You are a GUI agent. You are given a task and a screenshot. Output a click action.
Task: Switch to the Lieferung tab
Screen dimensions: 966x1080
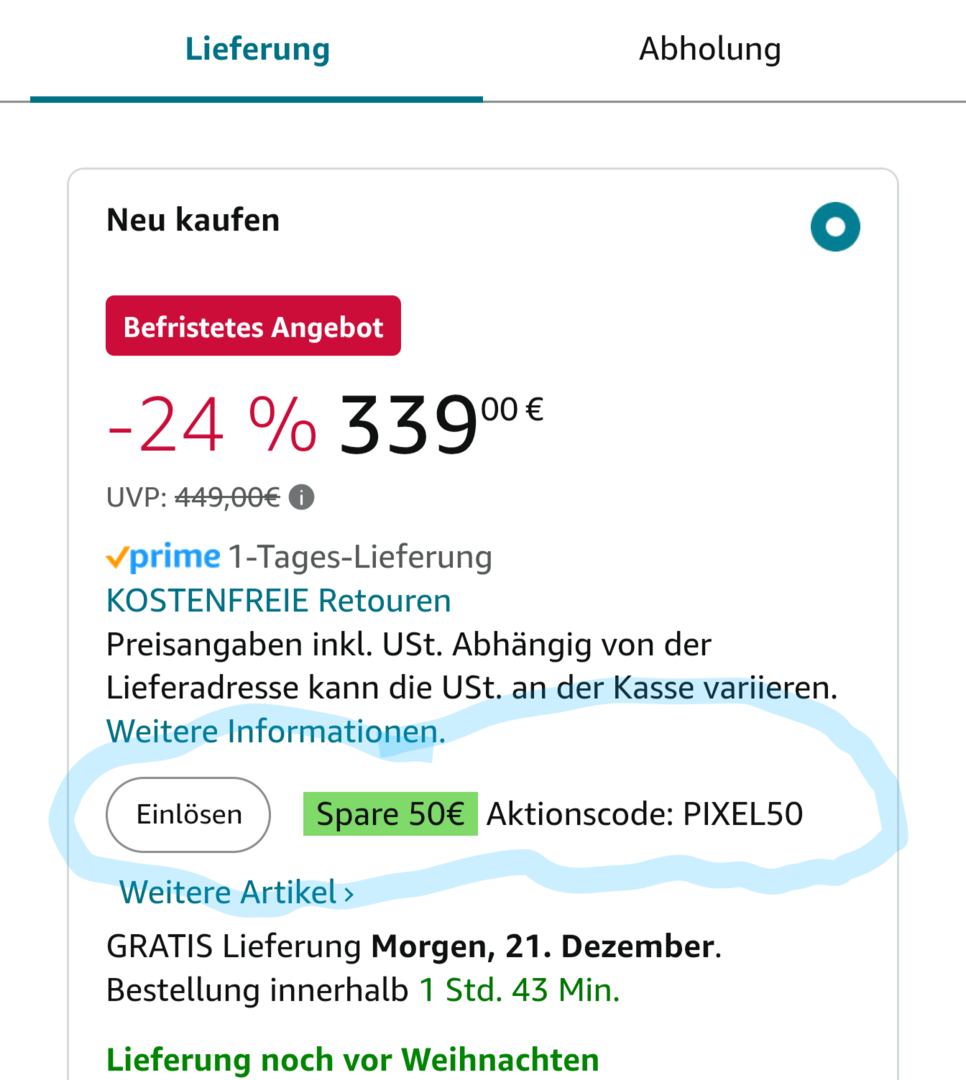pos(257,50)
